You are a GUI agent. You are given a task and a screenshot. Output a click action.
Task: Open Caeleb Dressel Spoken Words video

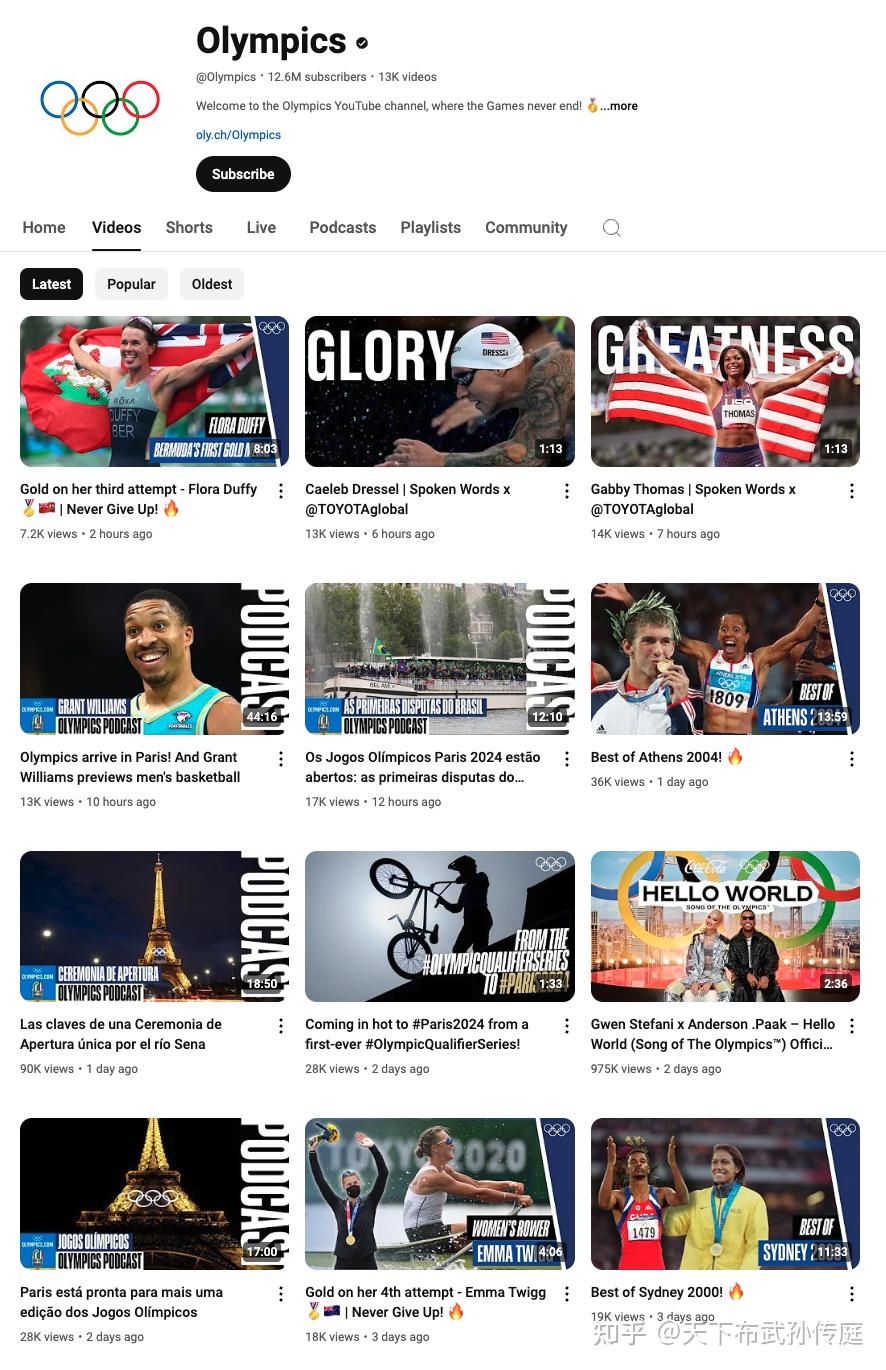439,391
